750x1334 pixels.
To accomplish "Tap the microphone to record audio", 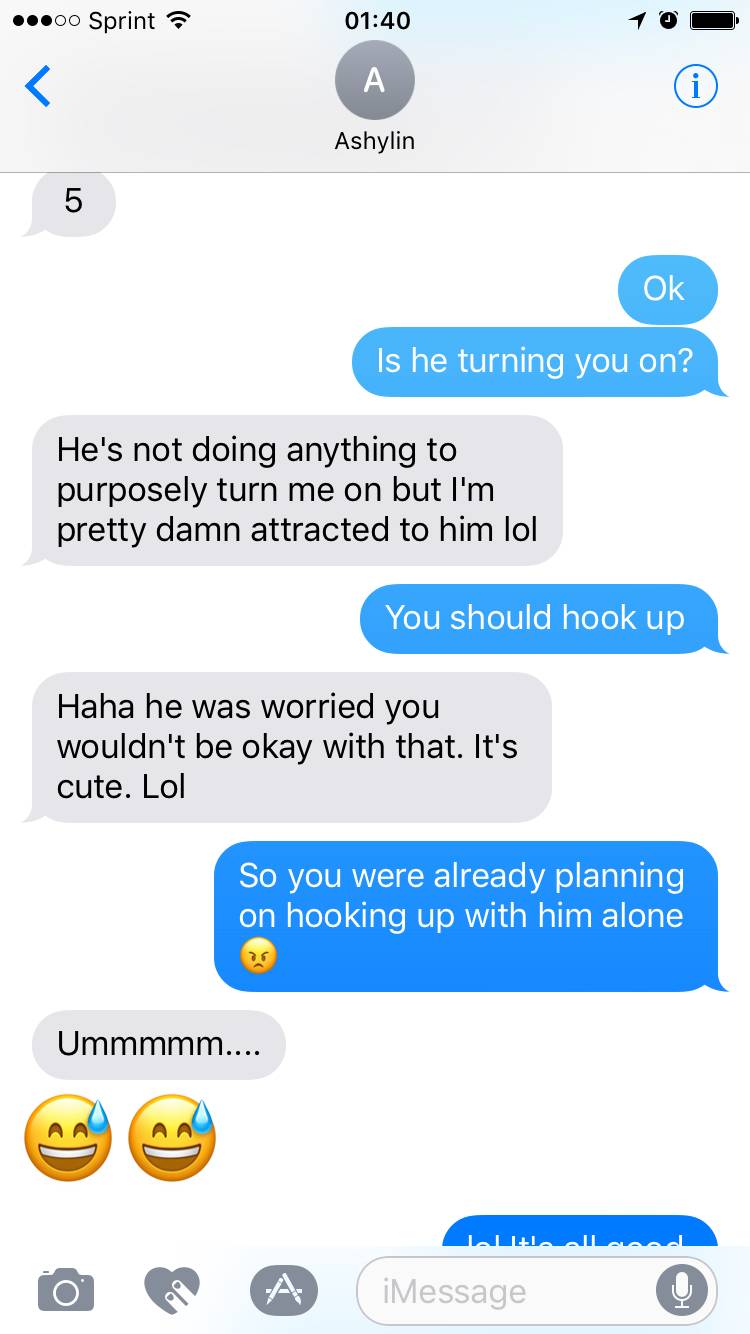I will coord(681,1291).
